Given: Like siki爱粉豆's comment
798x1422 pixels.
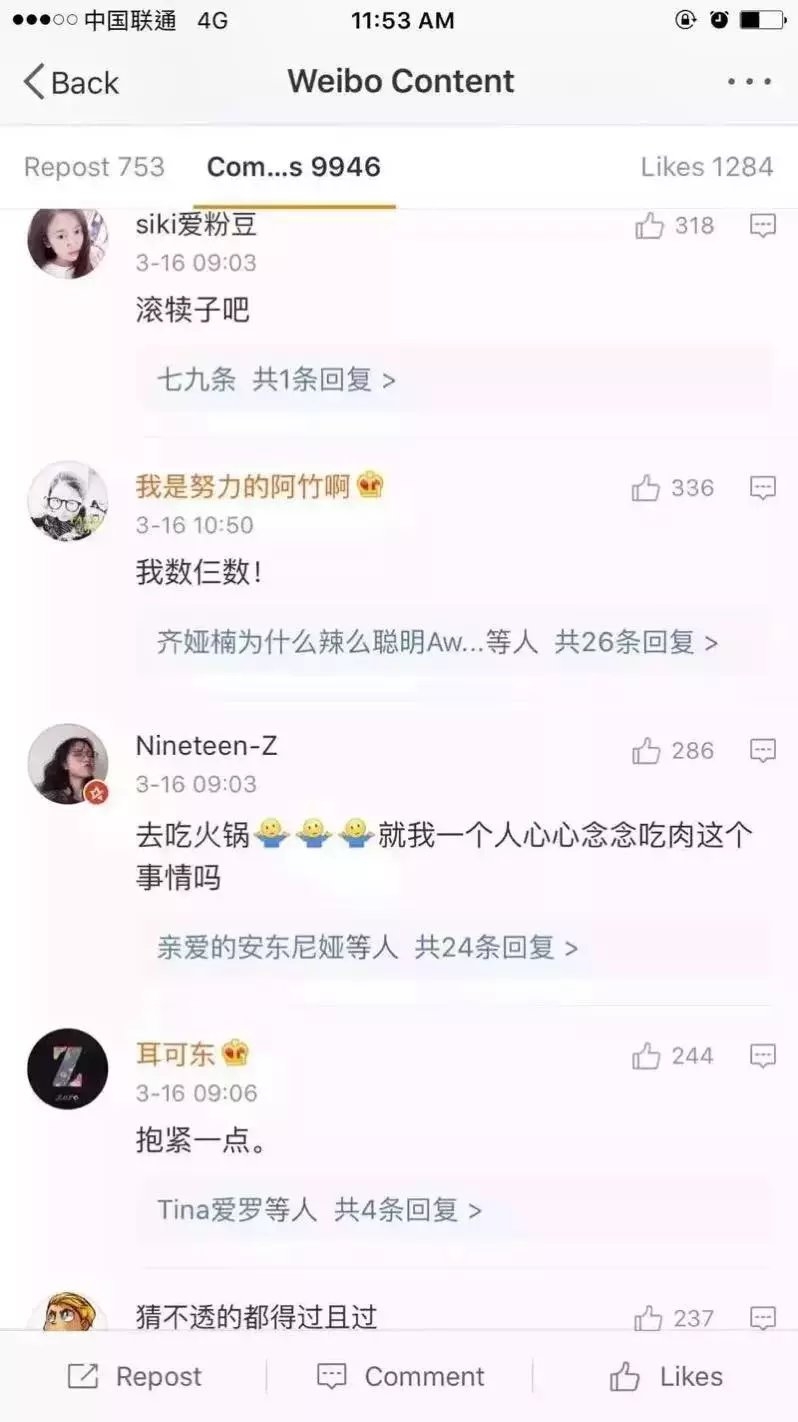Looking at the screenshot, I should pos(674,226).
